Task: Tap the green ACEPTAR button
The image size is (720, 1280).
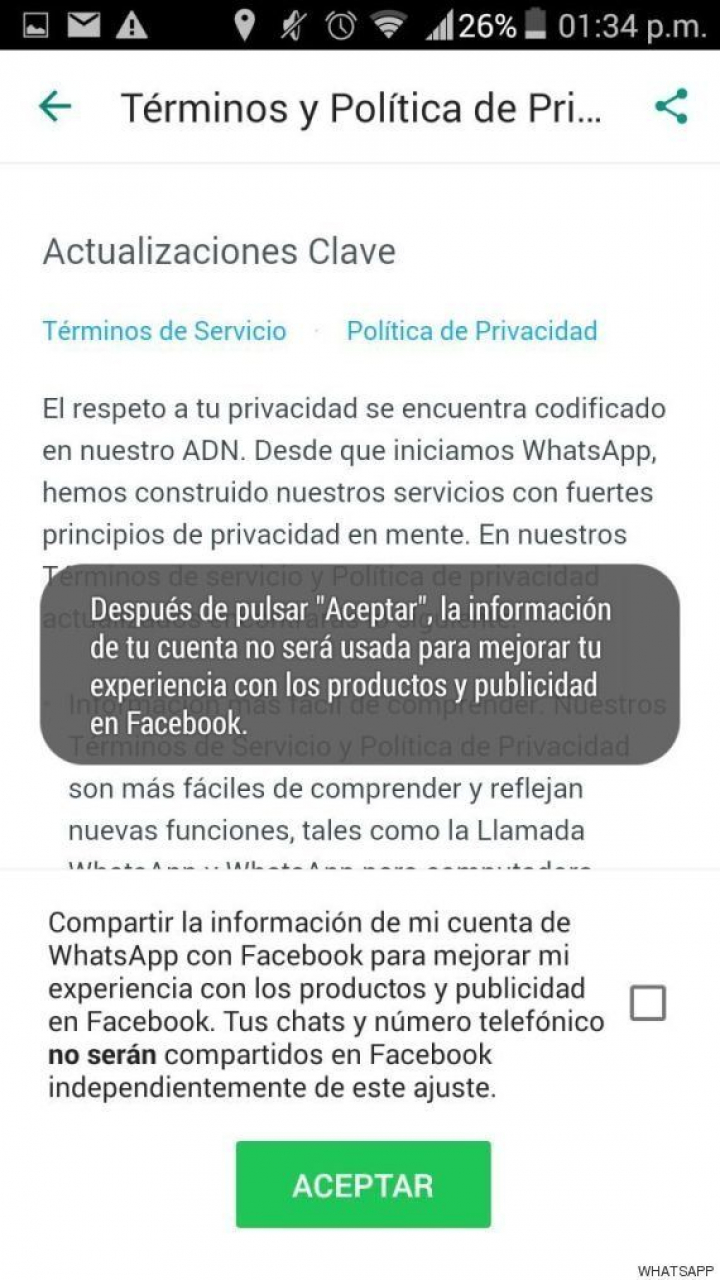Action: (363, 1185)
